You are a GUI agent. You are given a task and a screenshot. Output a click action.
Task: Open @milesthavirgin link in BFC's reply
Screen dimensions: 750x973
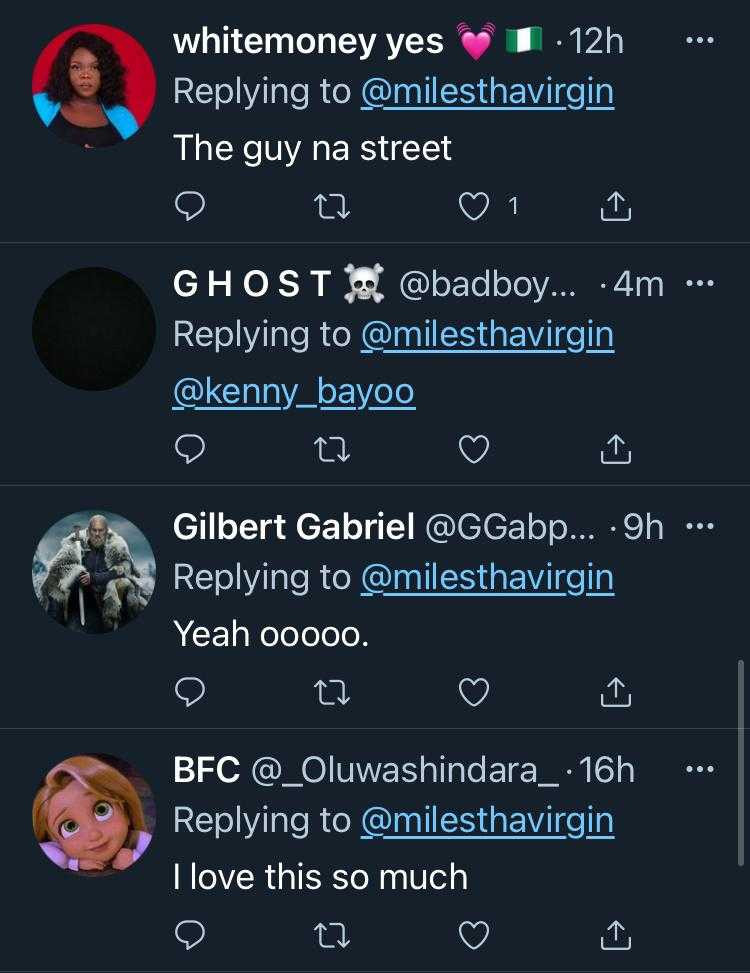click(x=486, y=820)
